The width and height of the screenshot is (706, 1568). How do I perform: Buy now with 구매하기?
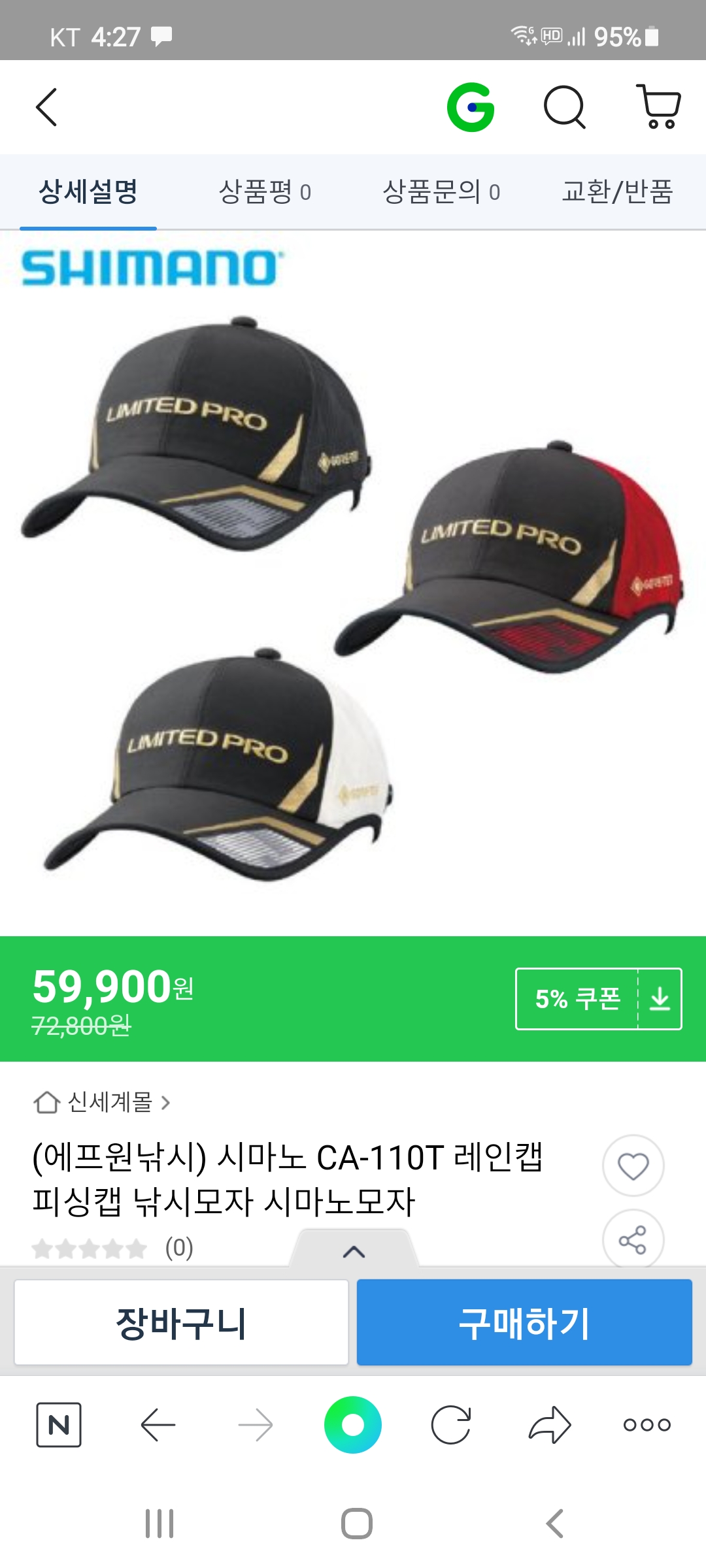click(524, 1322)
